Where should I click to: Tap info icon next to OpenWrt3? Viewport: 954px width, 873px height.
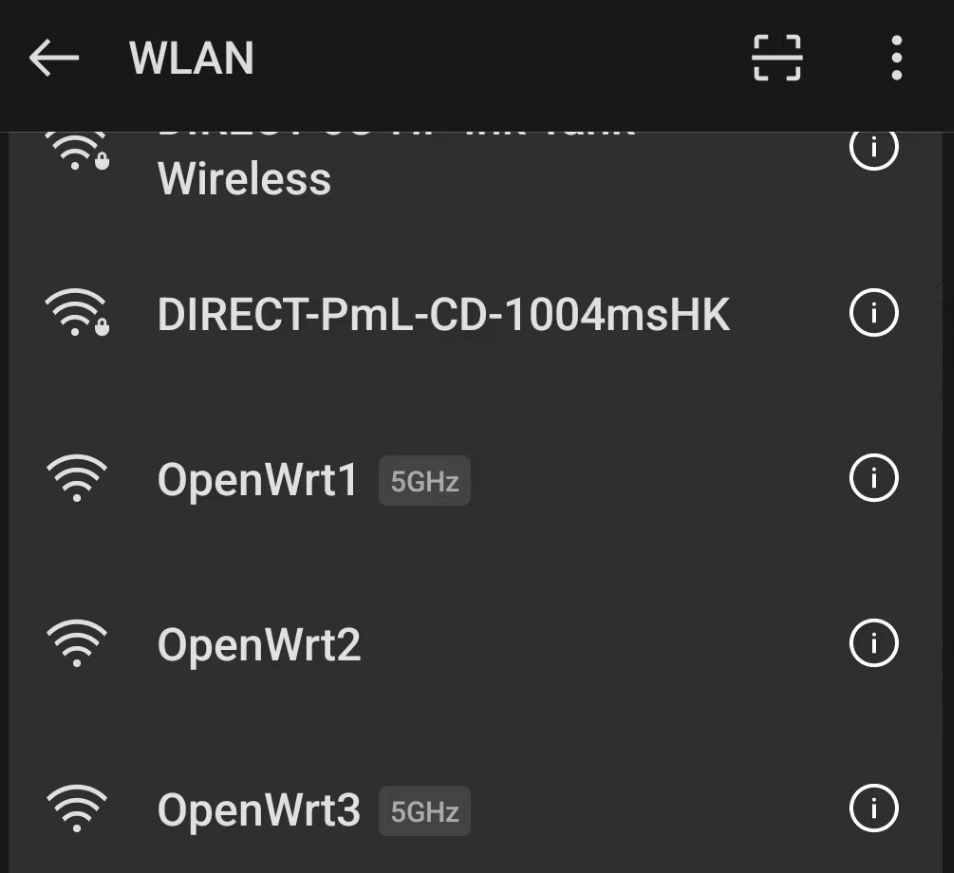873,808
